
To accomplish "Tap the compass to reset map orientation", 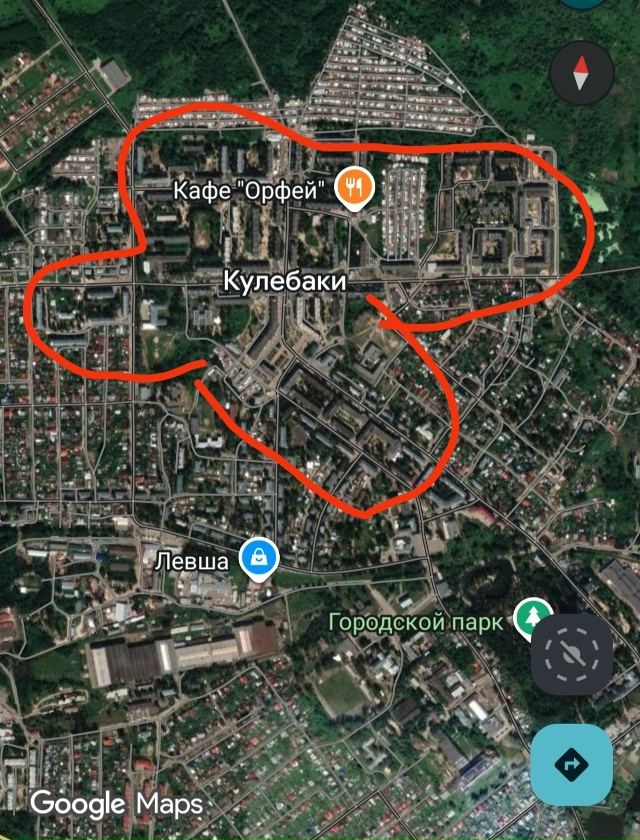I will (x=582, y=72).
